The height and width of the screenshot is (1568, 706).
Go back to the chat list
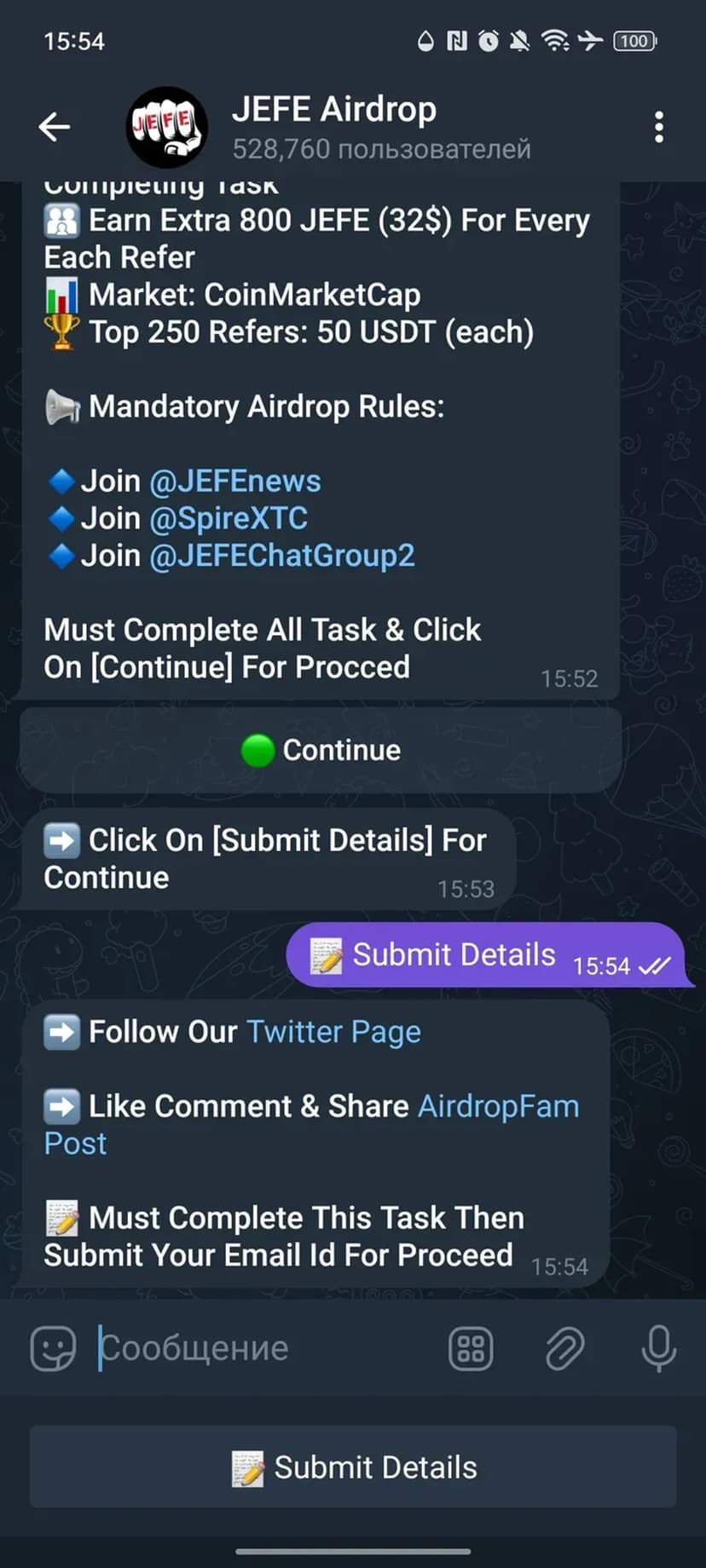click(54, 127)
